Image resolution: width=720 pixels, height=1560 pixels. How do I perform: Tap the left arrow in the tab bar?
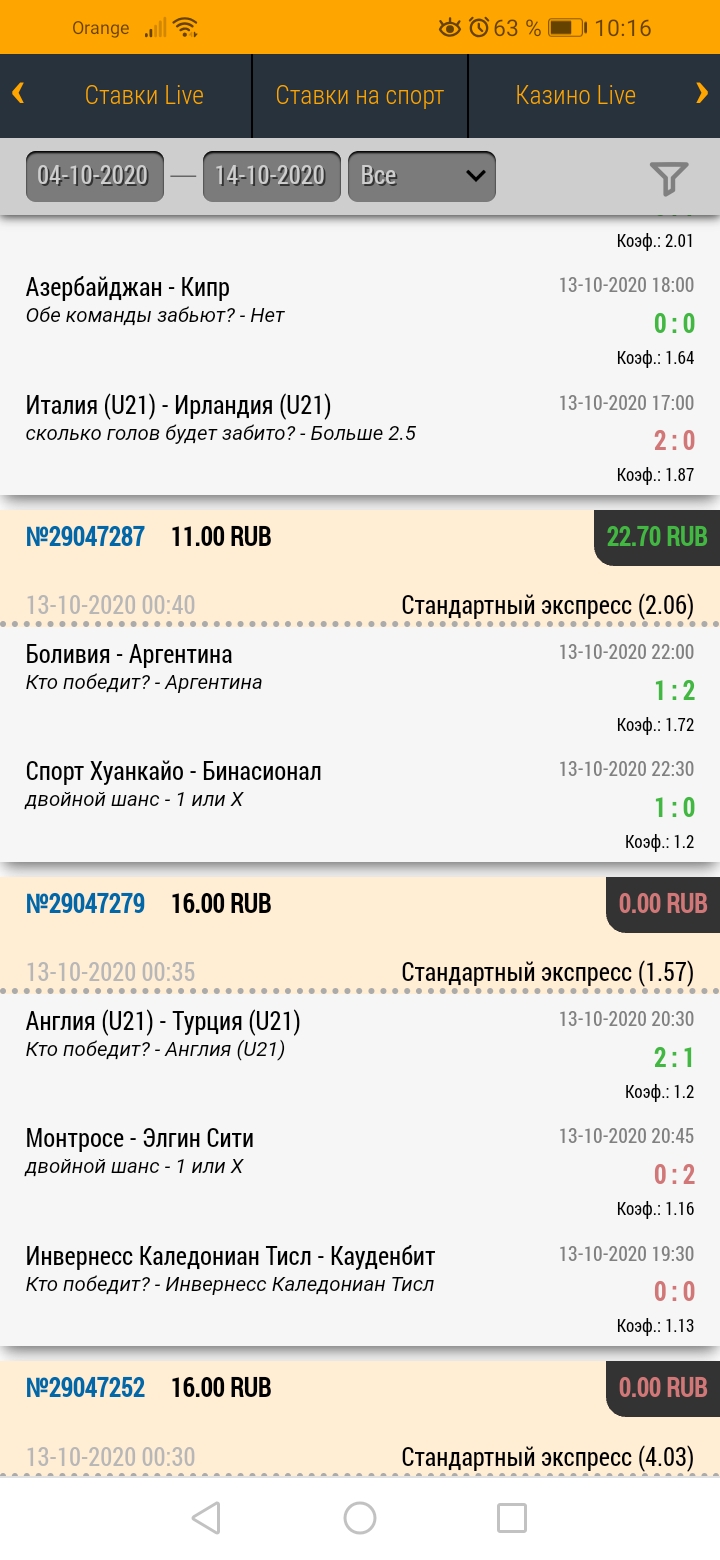(18, 94)
